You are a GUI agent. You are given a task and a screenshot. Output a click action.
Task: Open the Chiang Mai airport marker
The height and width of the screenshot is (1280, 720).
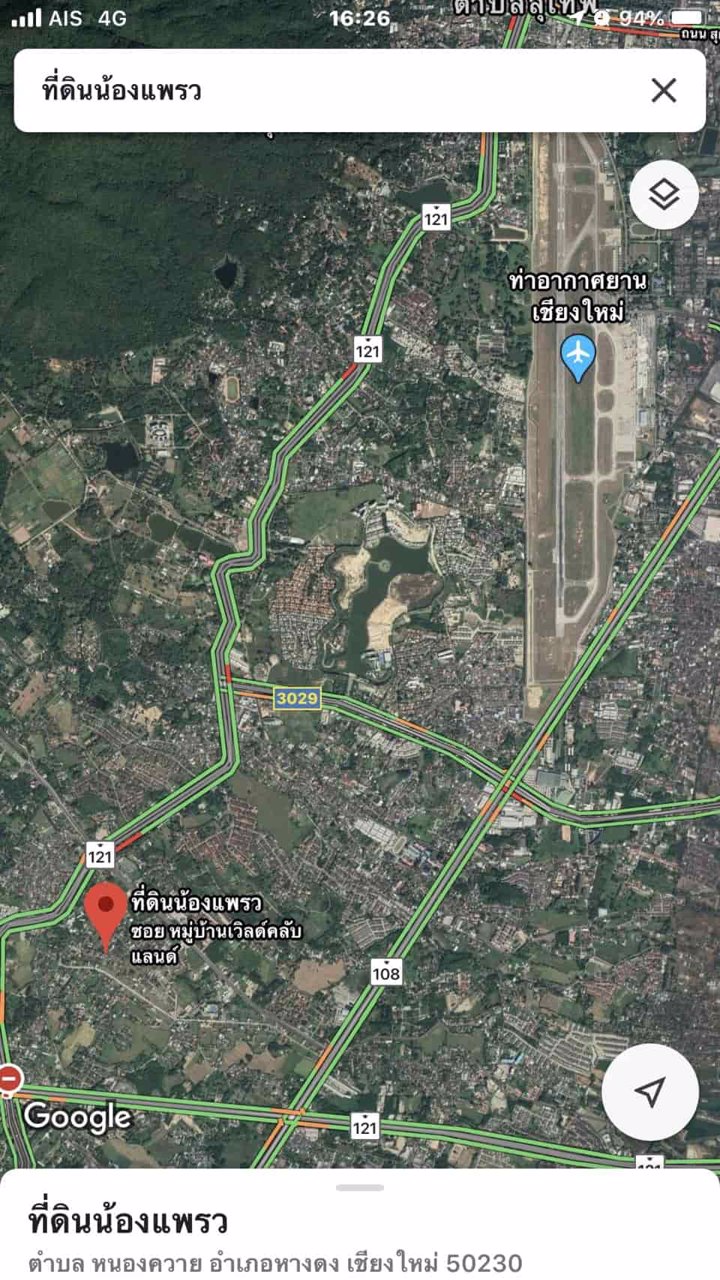click(578, 355)
